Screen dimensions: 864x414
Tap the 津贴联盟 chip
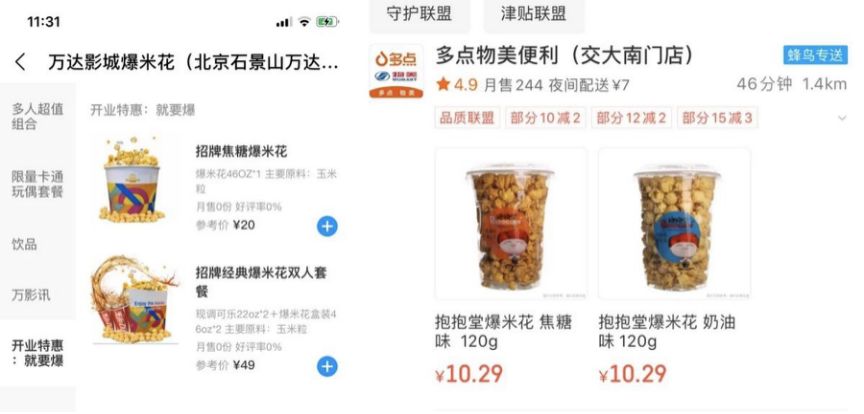click(x=533, y=14)
